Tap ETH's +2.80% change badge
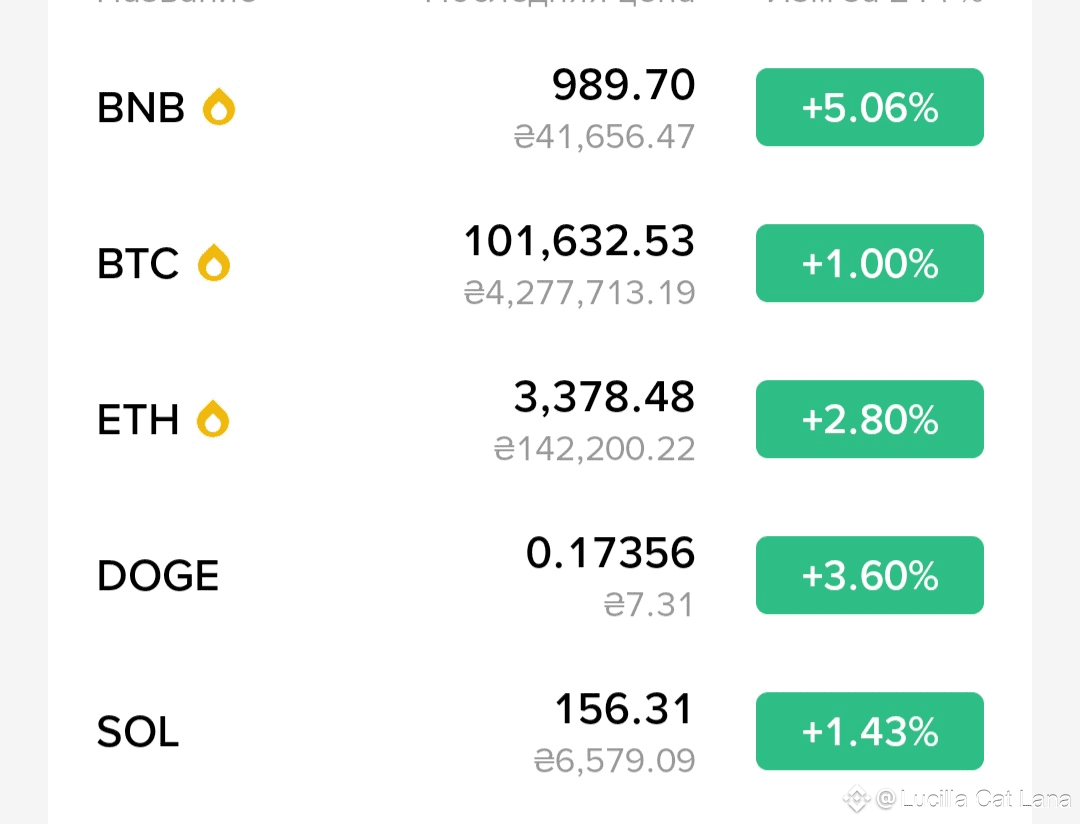This screenshot has height=824, width=1080. [x=869, y=419]
